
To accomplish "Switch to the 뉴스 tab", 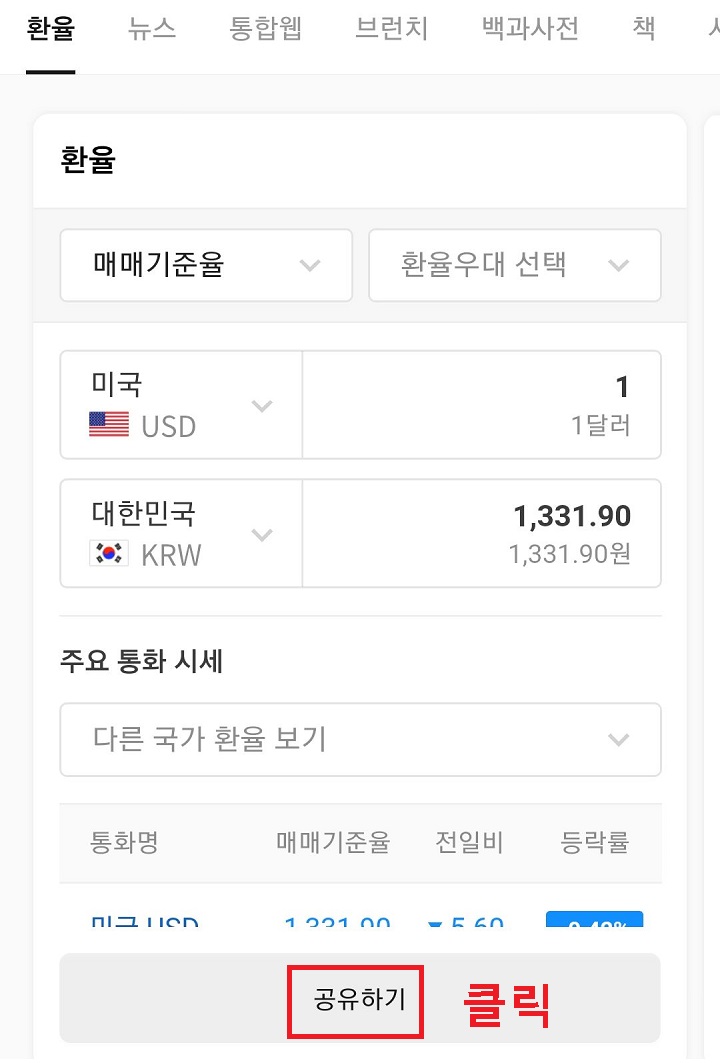I will 151,29.
